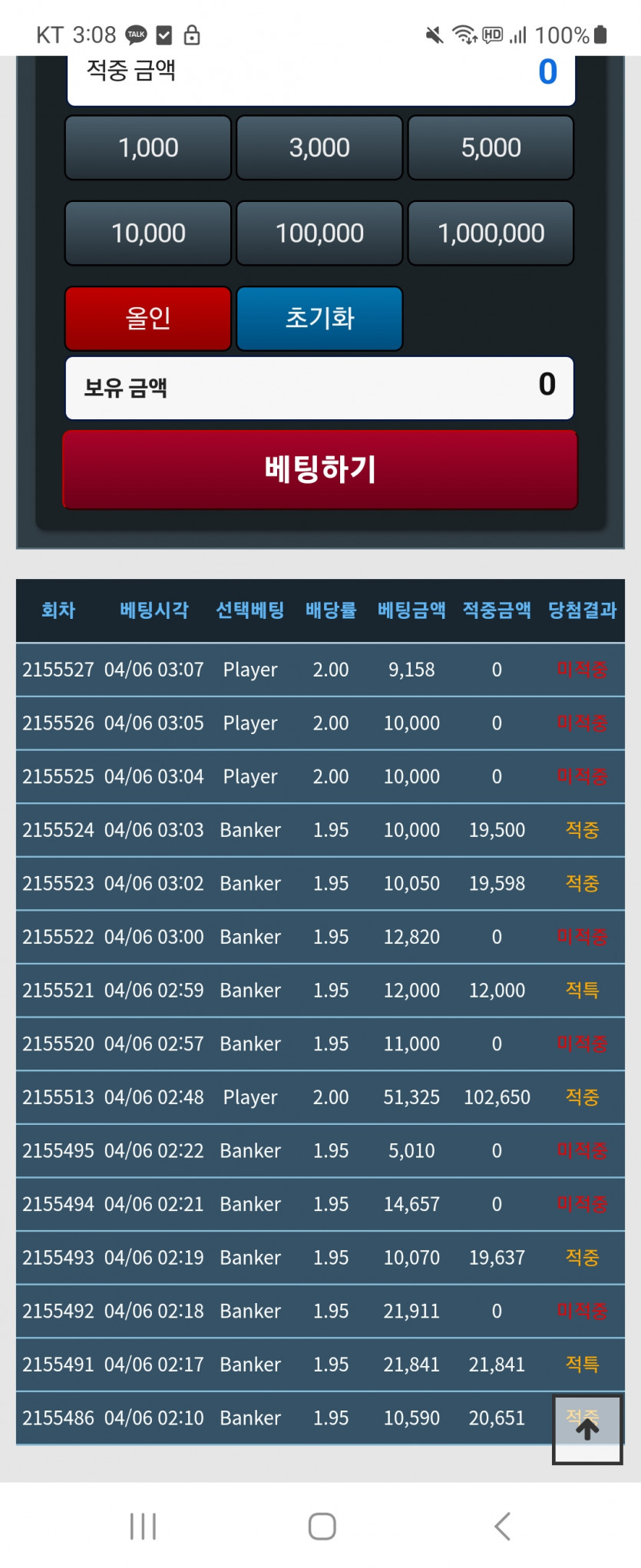Add 3,000 to the bet amount

[x=319, y=148]
